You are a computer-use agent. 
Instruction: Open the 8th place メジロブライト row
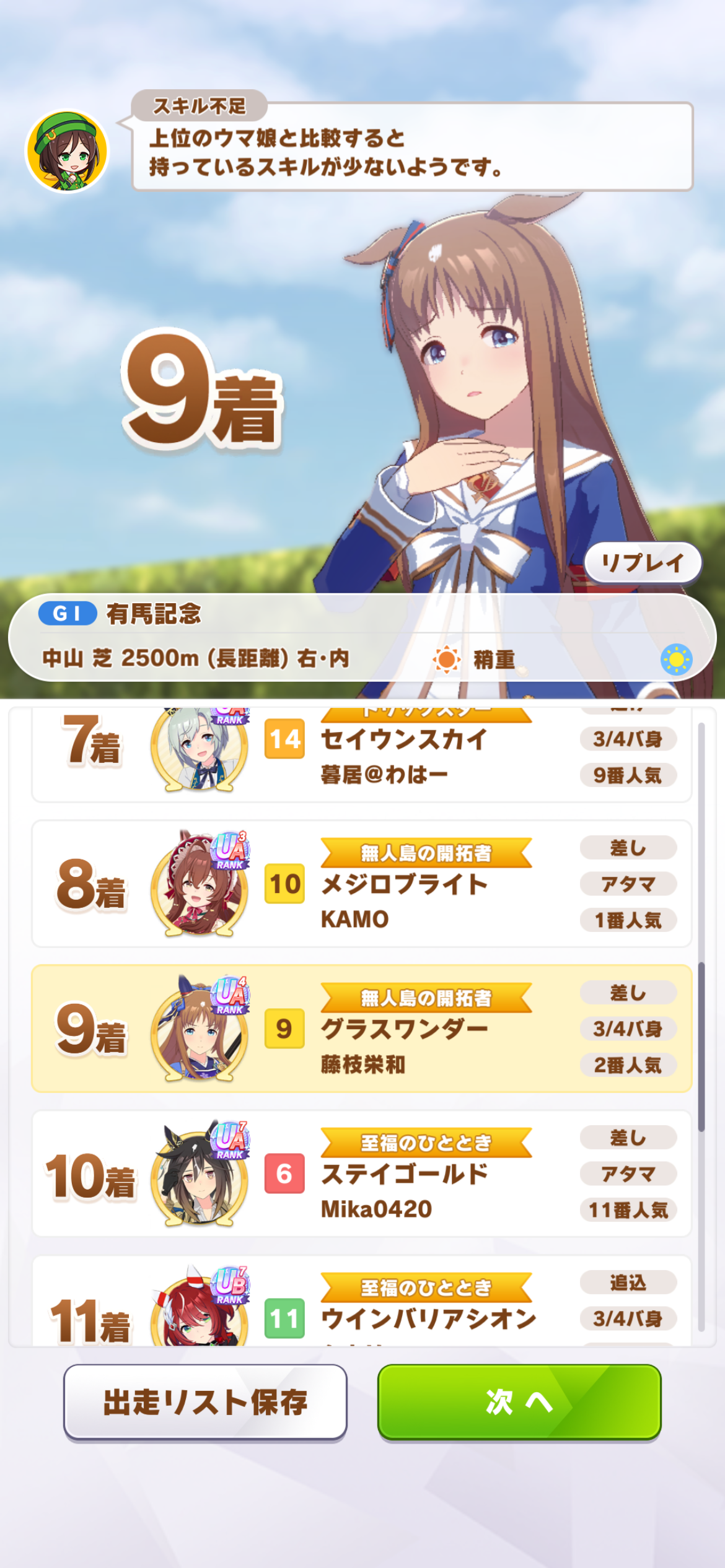[x=362, y=884]
